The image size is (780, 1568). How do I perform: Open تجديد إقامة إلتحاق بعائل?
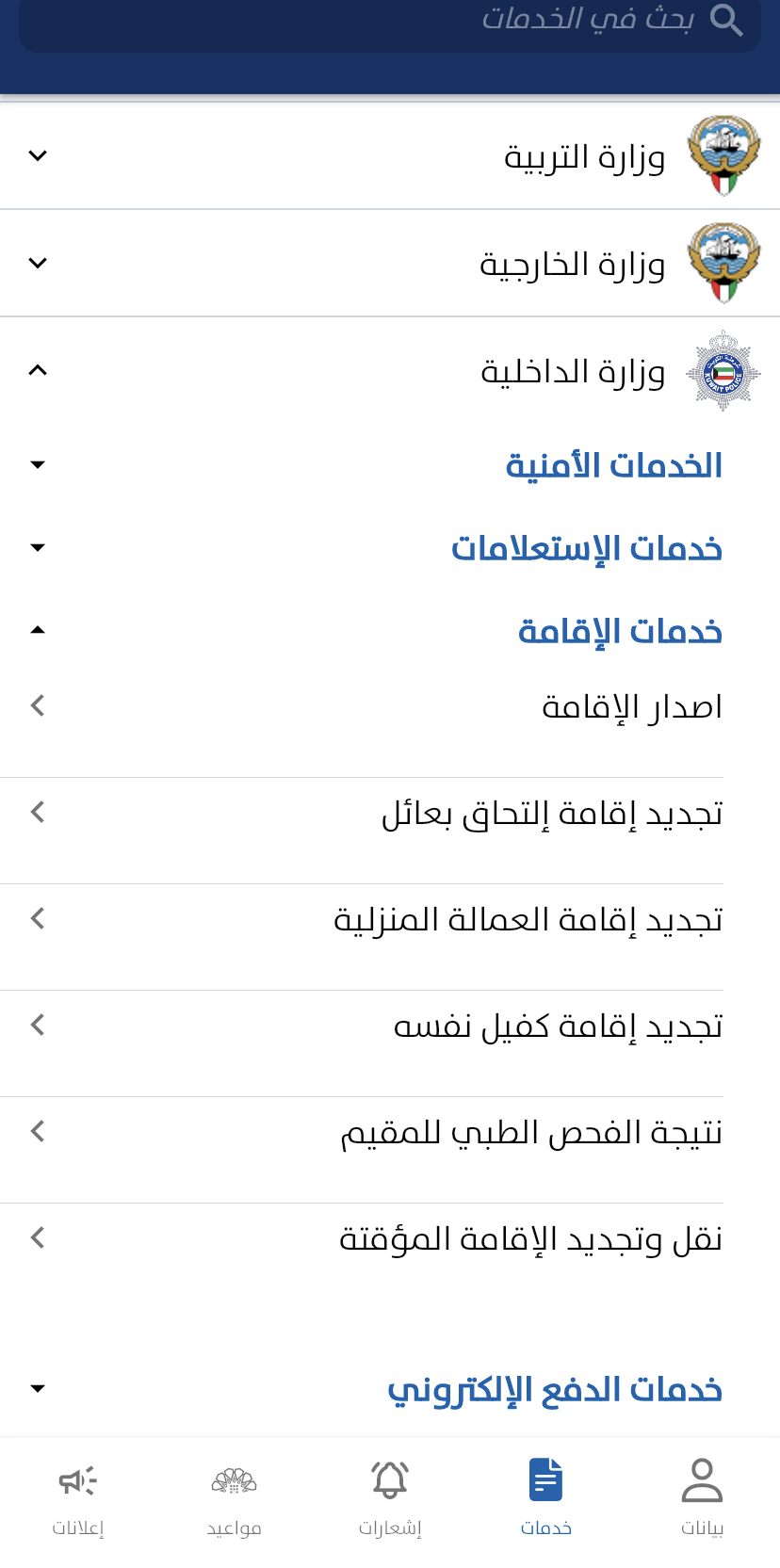click(390, 813)
